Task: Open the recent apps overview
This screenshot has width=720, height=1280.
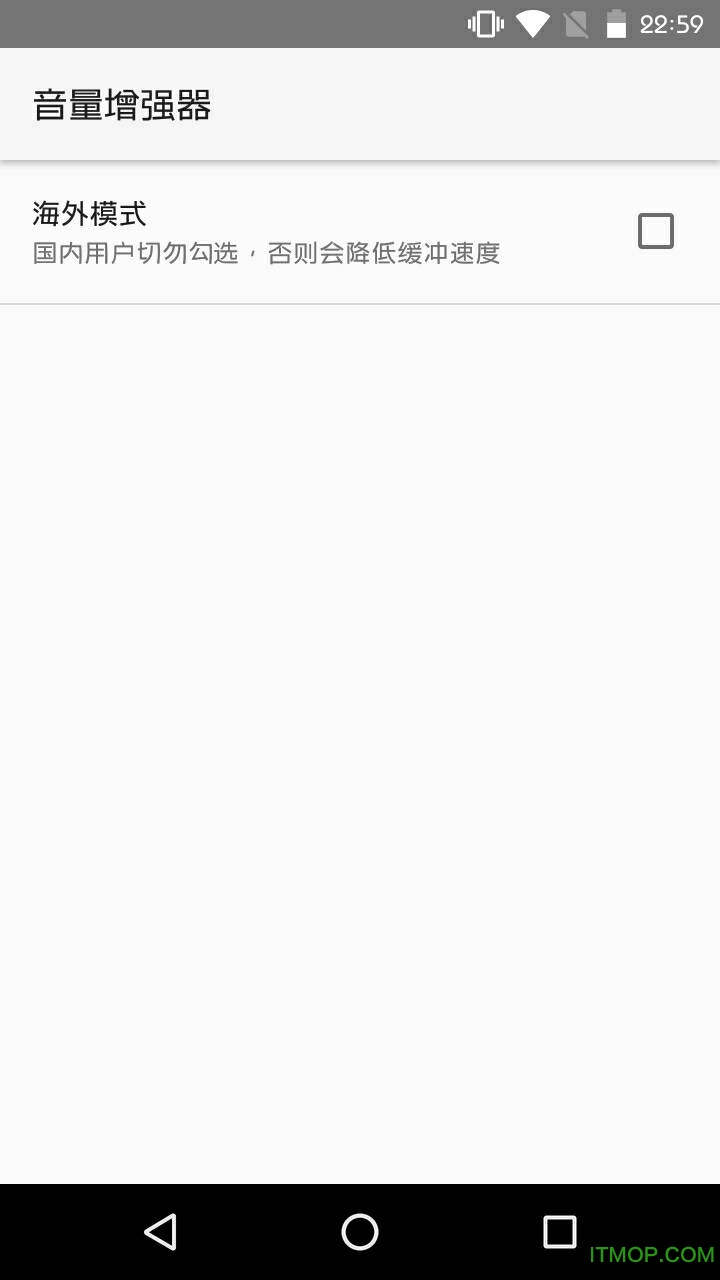Action: (559, 1232)
